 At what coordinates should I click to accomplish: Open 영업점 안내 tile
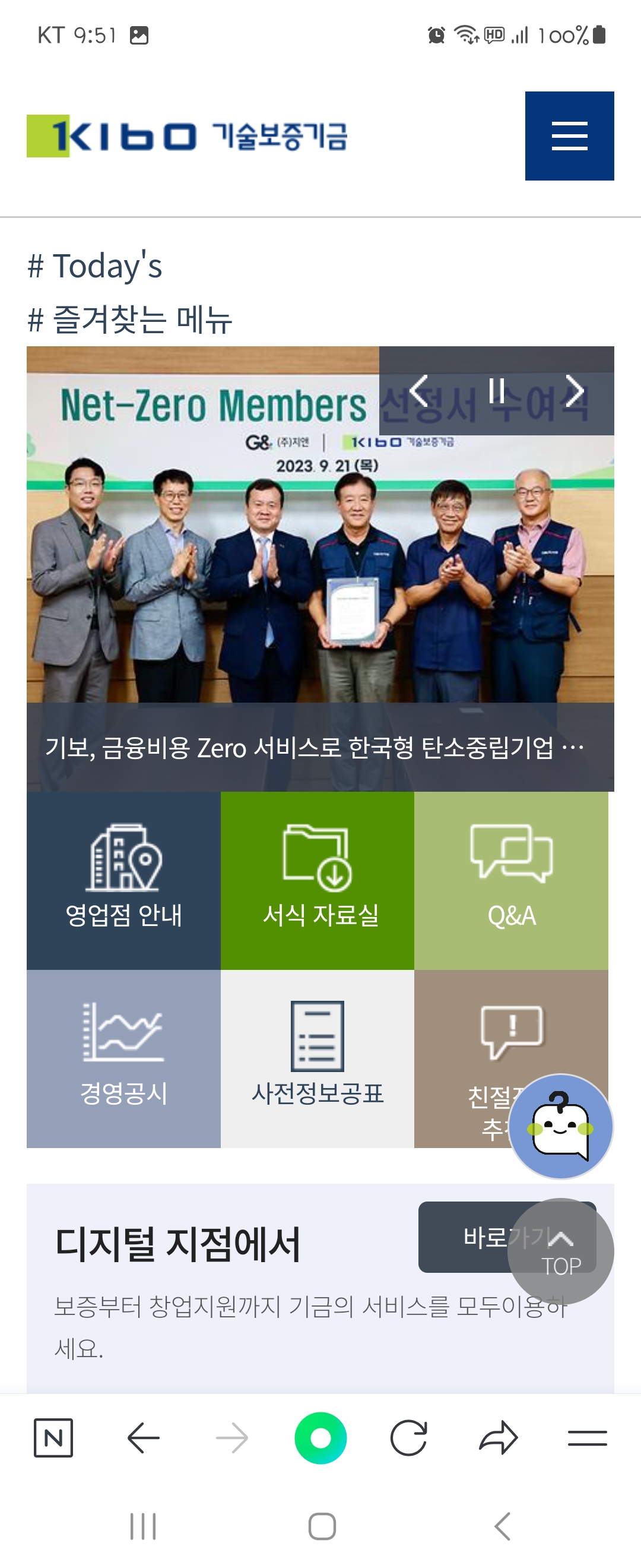[x=123, y=880]
